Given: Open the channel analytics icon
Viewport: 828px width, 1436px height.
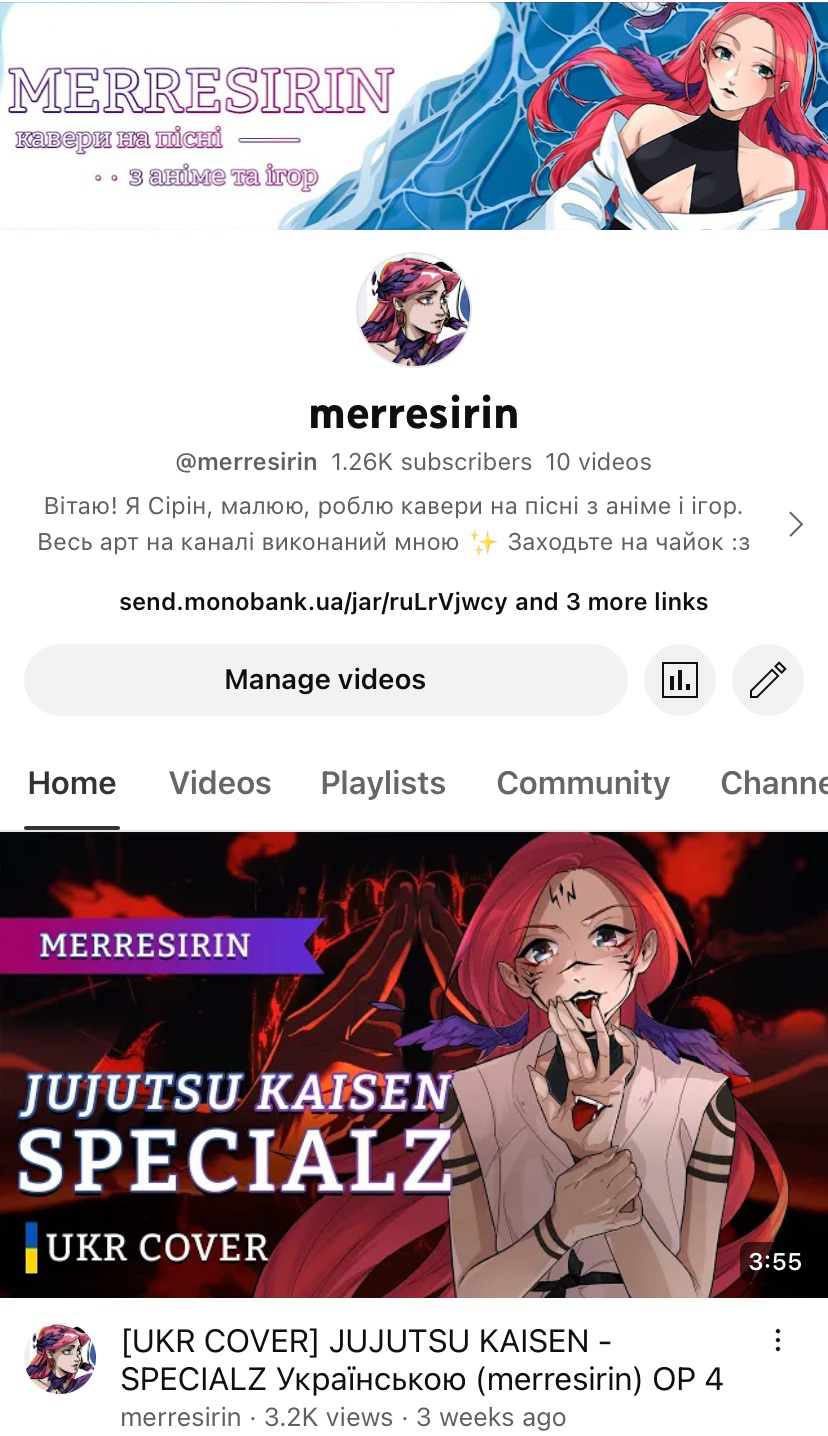Looking at the screenshot, I should [680, 680].
